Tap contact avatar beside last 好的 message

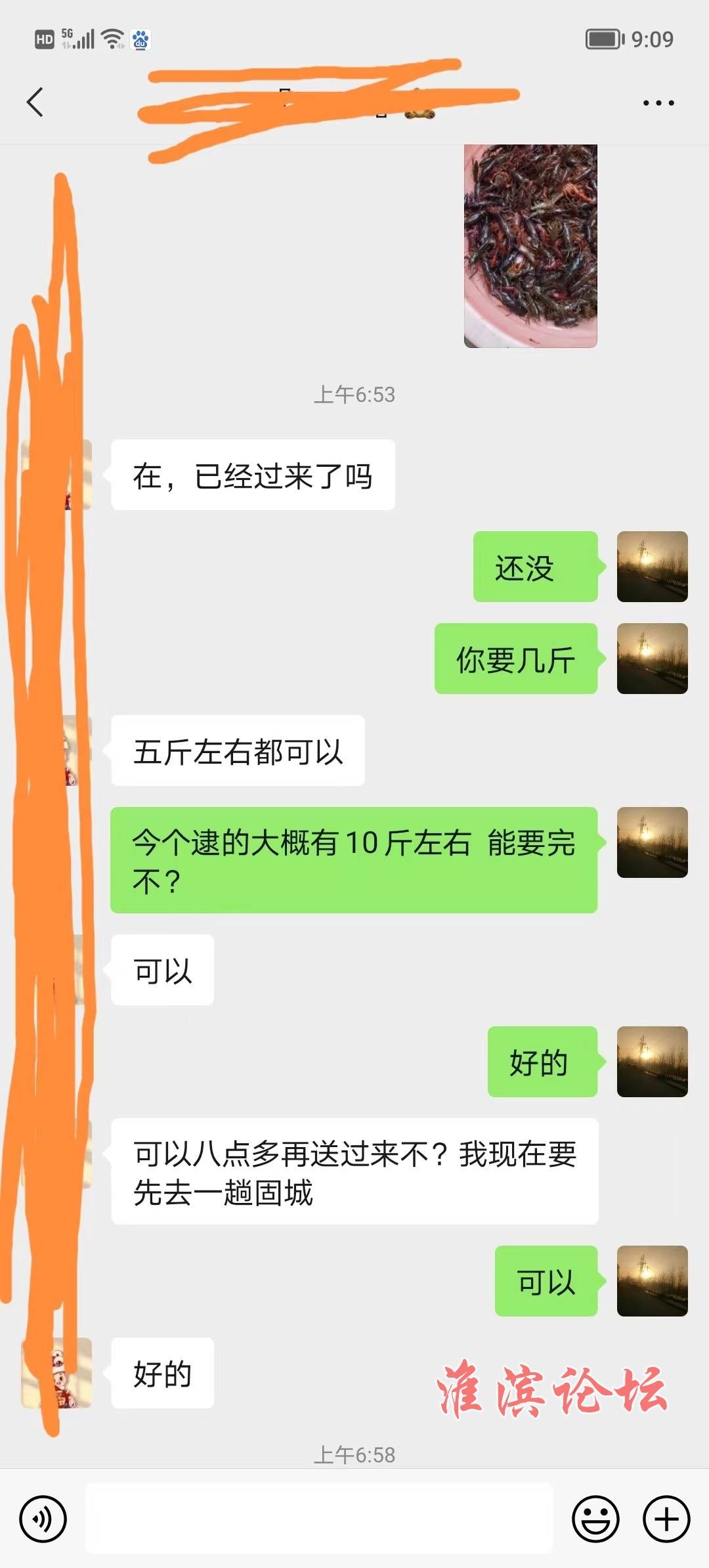click(57, 1372)
